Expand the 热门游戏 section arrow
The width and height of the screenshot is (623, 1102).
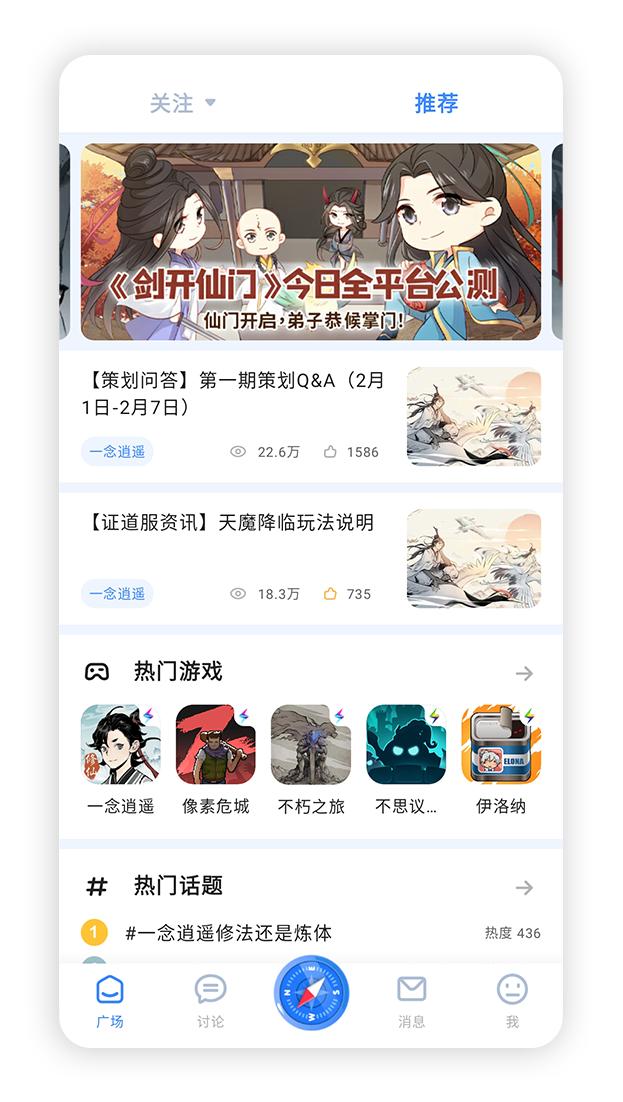524,673
